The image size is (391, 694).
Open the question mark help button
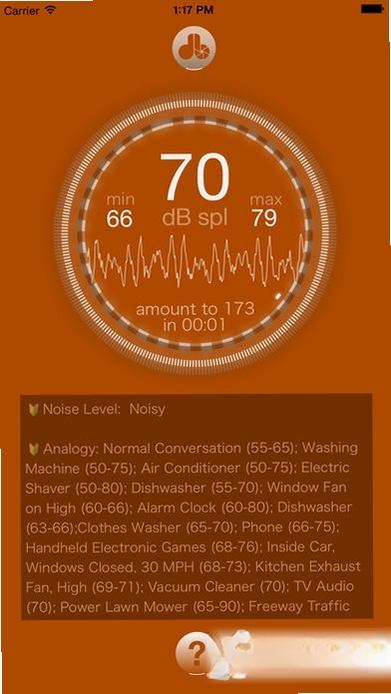point(195,652)
